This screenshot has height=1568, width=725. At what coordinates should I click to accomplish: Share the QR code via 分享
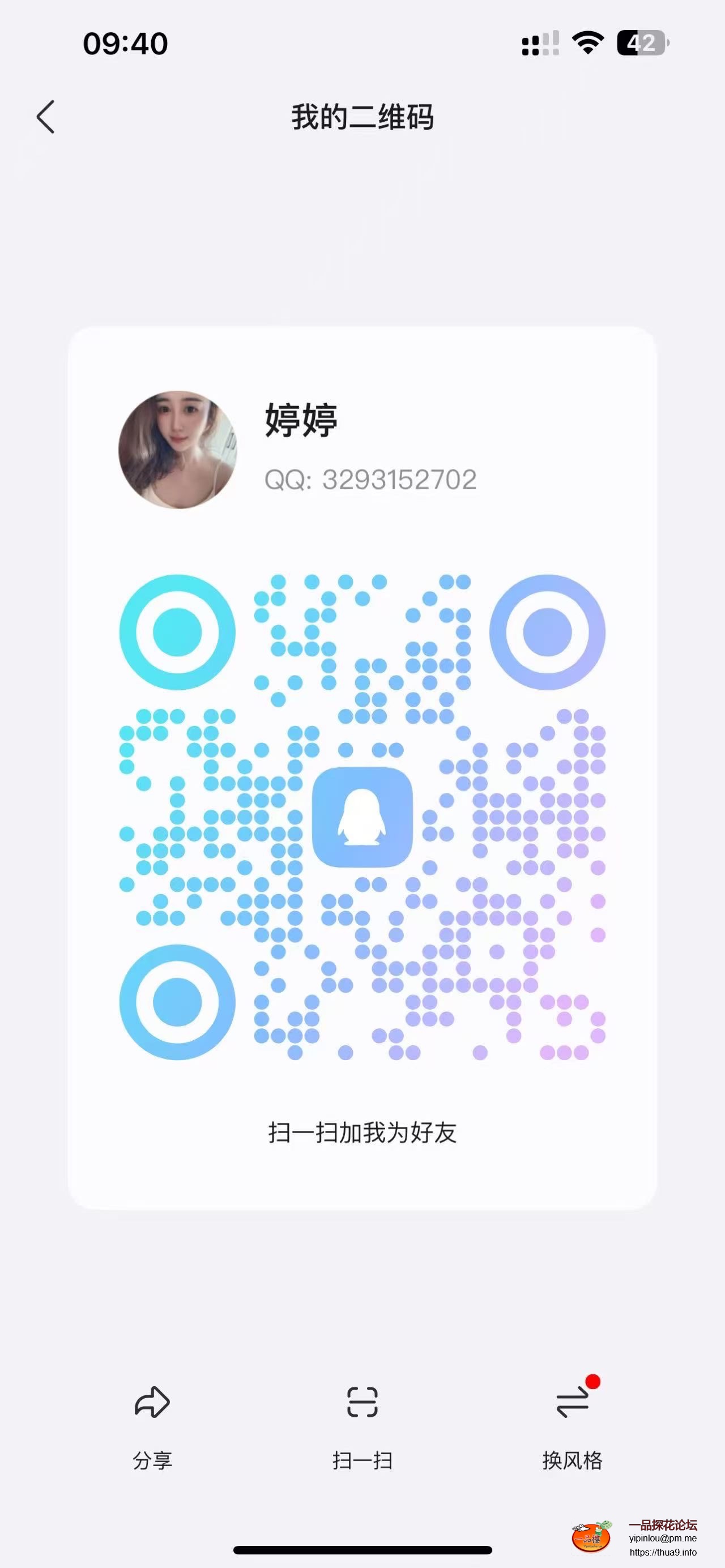coord(152,1424)
